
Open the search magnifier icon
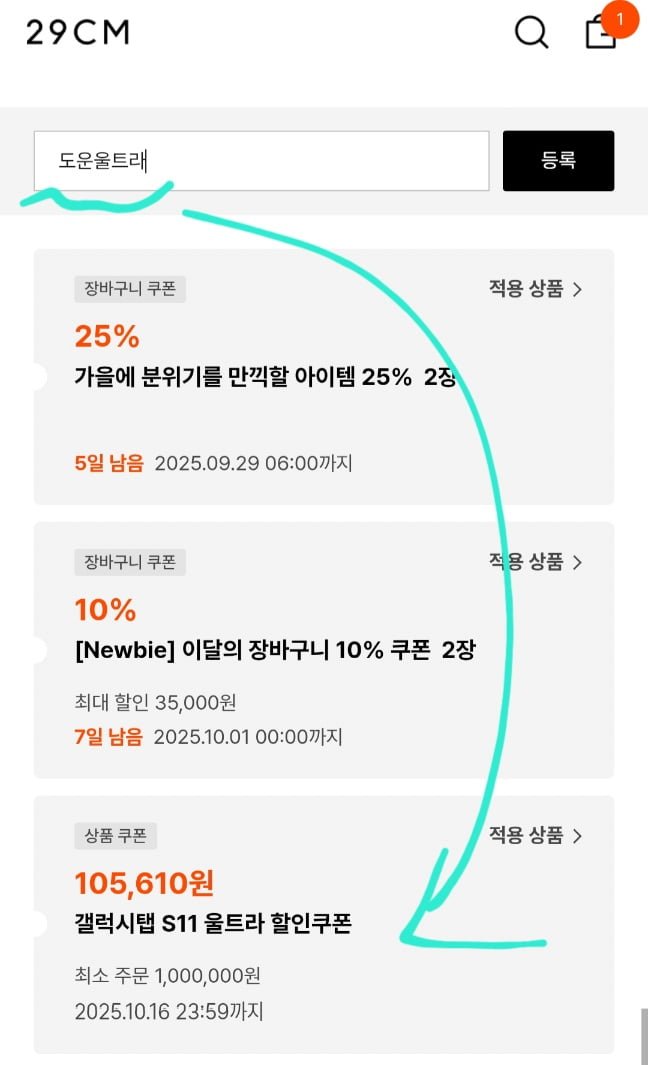point(531,32)
